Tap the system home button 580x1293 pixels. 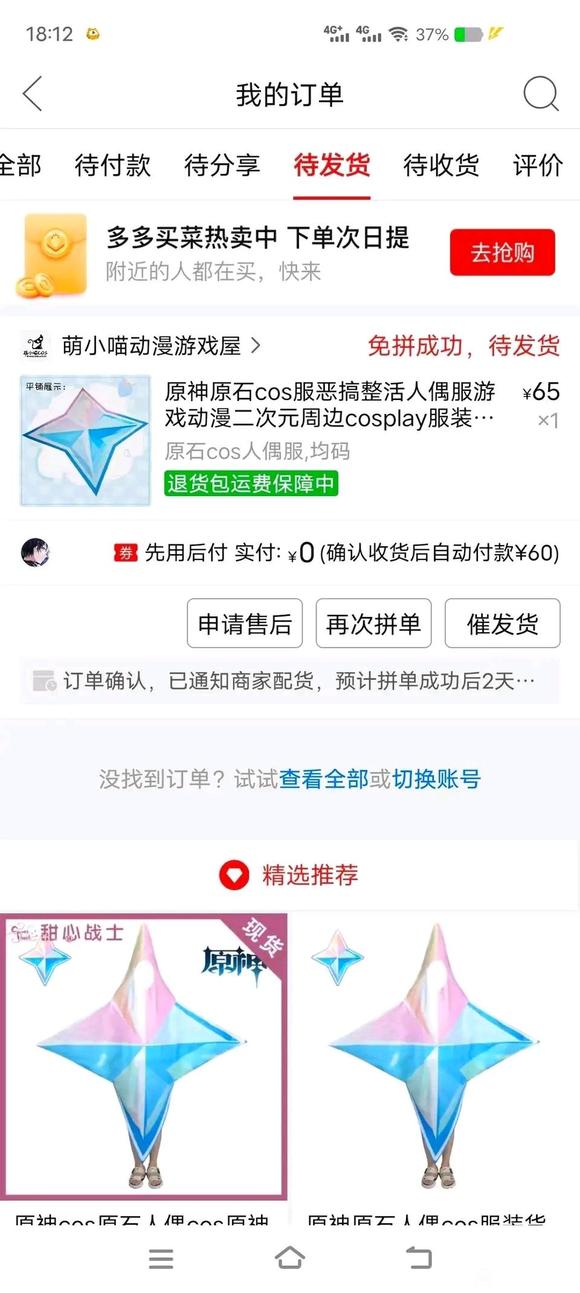pyautogui.click(x=290, y=1259)
